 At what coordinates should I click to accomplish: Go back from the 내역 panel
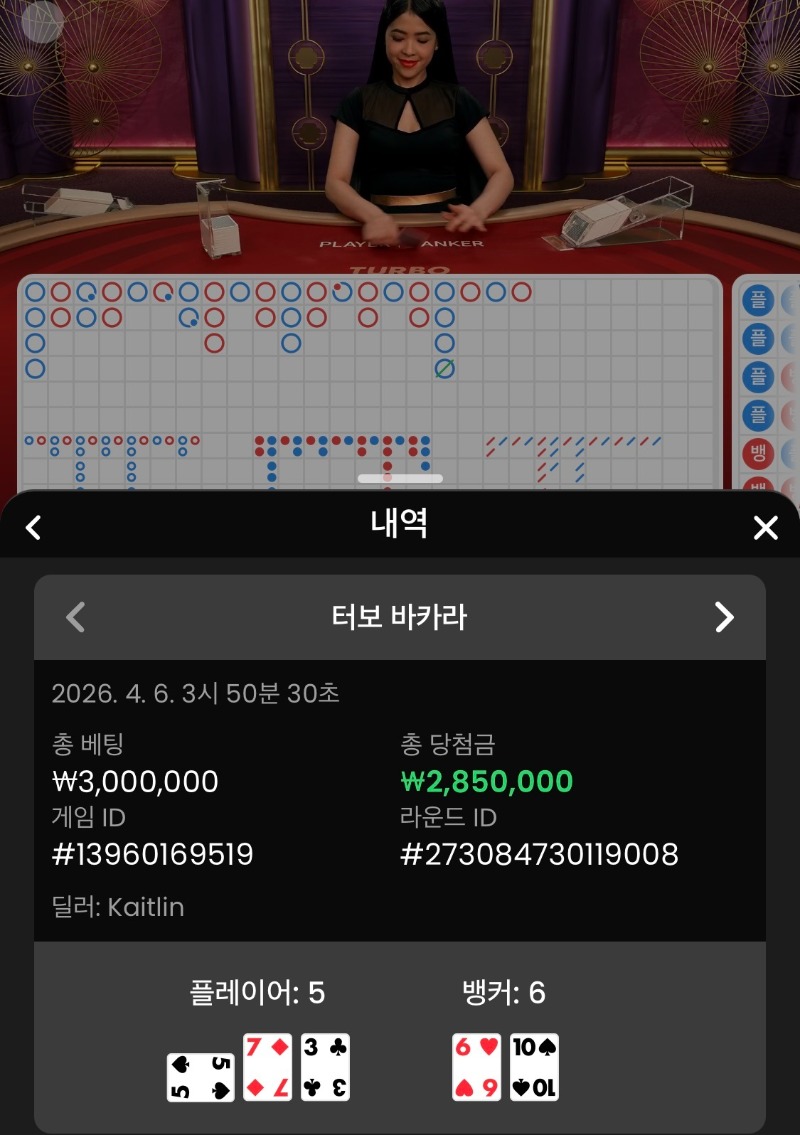[x=34, y=527]
